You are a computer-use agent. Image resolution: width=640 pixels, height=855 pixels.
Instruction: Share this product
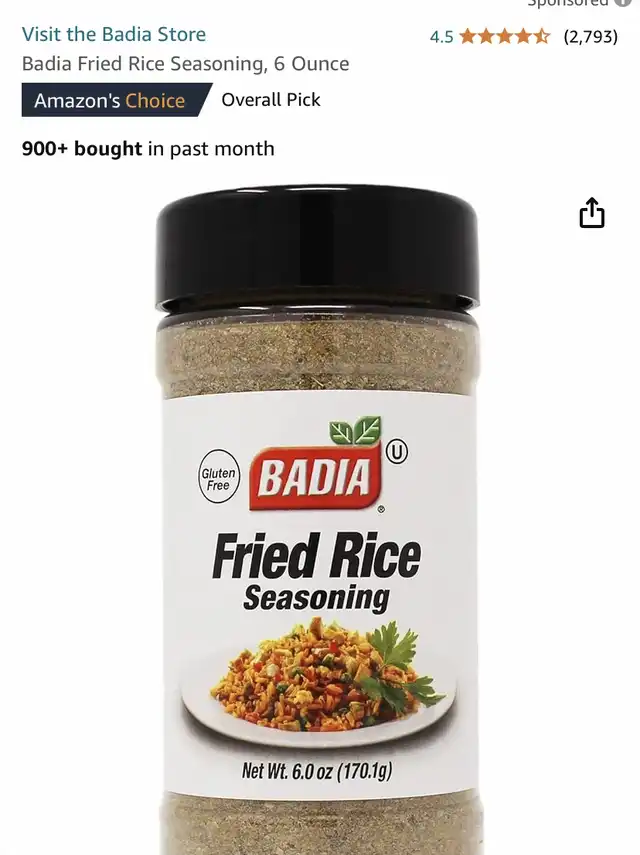(x=592, y=213)
